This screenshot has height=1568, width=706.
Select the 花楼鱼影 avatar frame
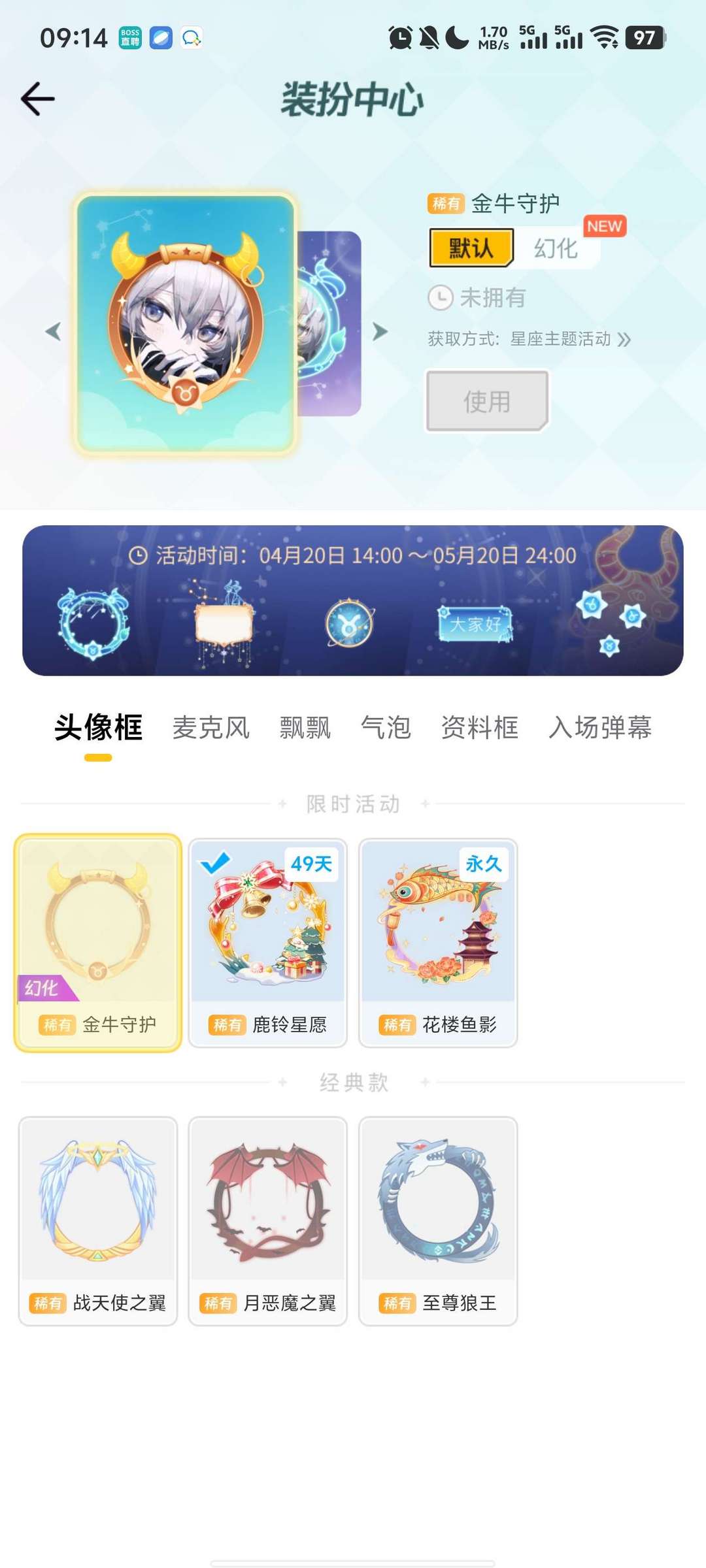(438, 943)
